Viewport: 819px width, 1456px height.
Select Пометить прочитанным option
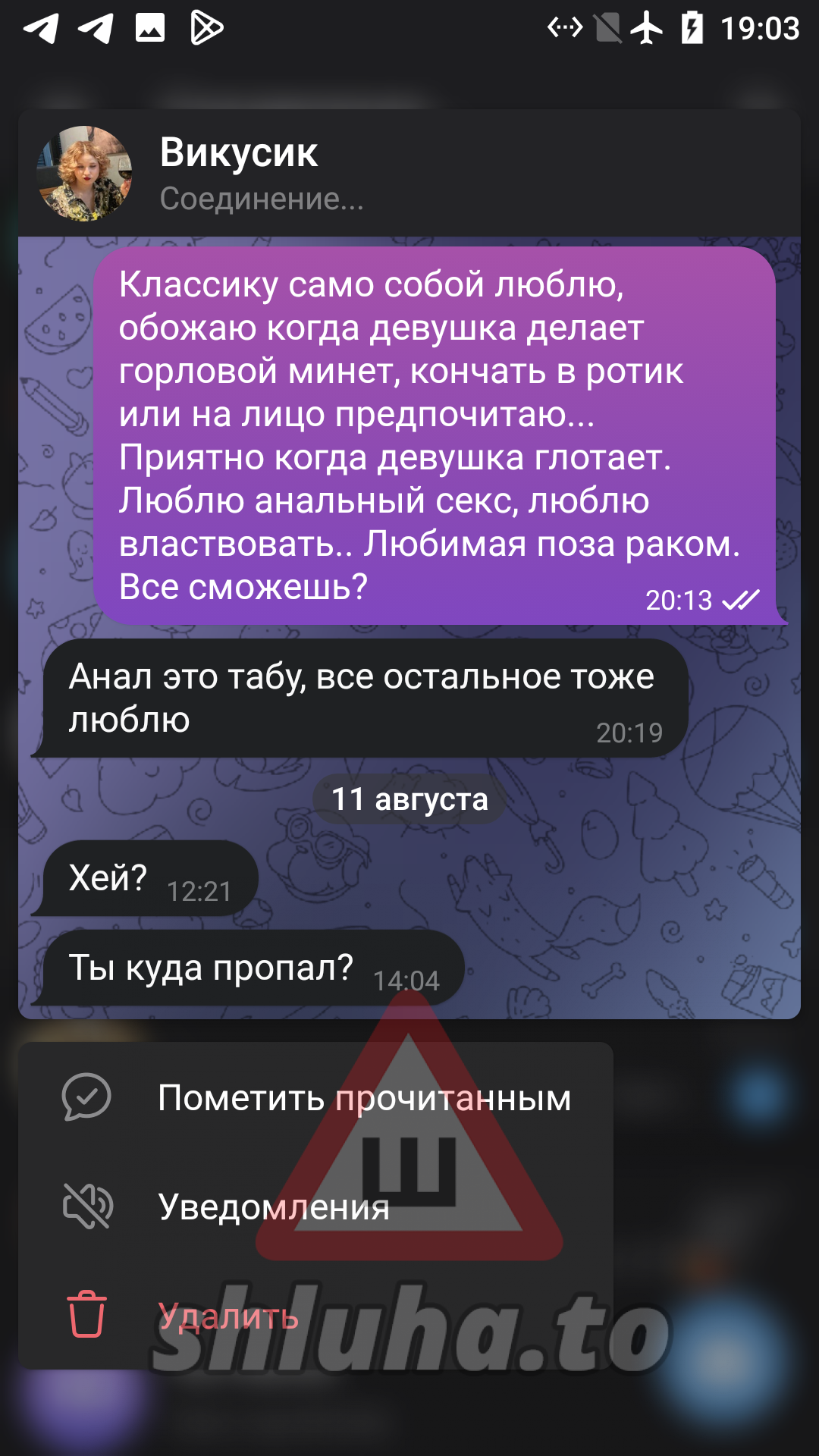point(315,1097)
